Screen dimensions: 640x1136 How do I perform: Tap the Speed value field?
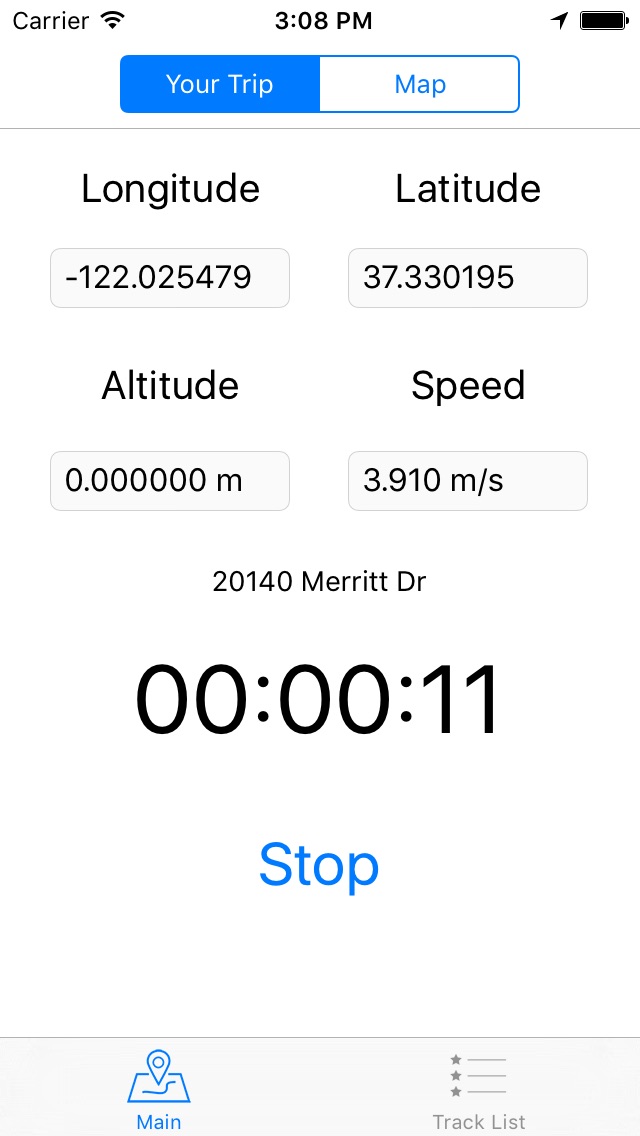tap(467, 481)
